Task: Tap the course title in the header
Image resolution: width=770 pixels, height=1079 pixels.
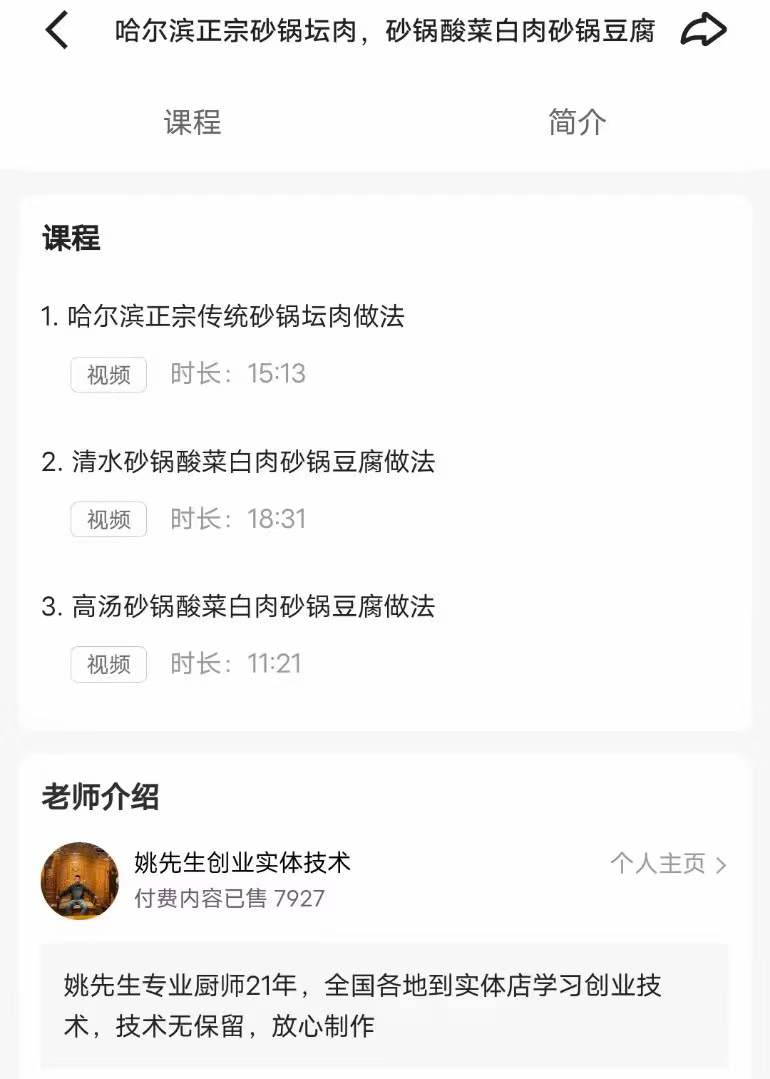Action: click(385, 31)
